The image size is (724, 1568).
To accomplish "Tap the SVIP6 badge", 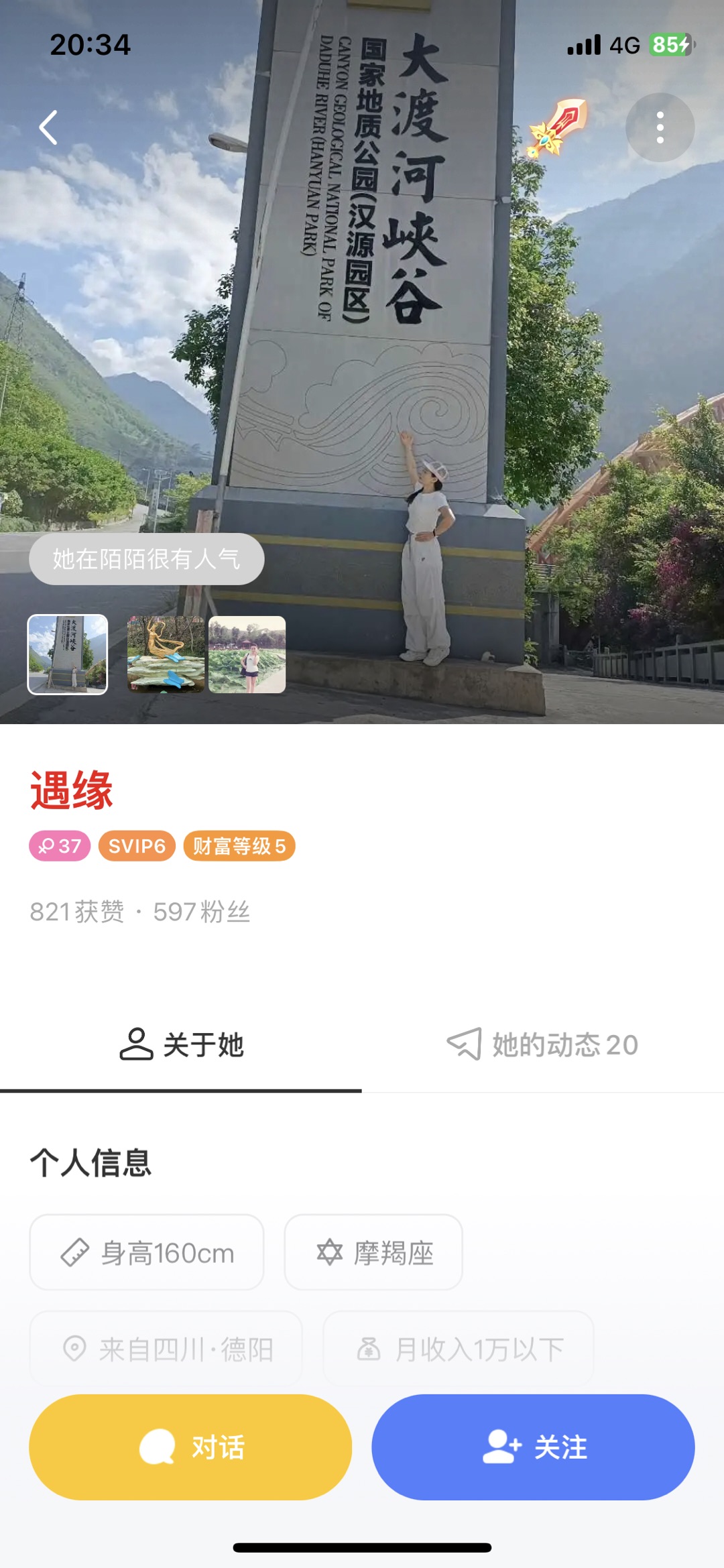I will pos(137,846).
